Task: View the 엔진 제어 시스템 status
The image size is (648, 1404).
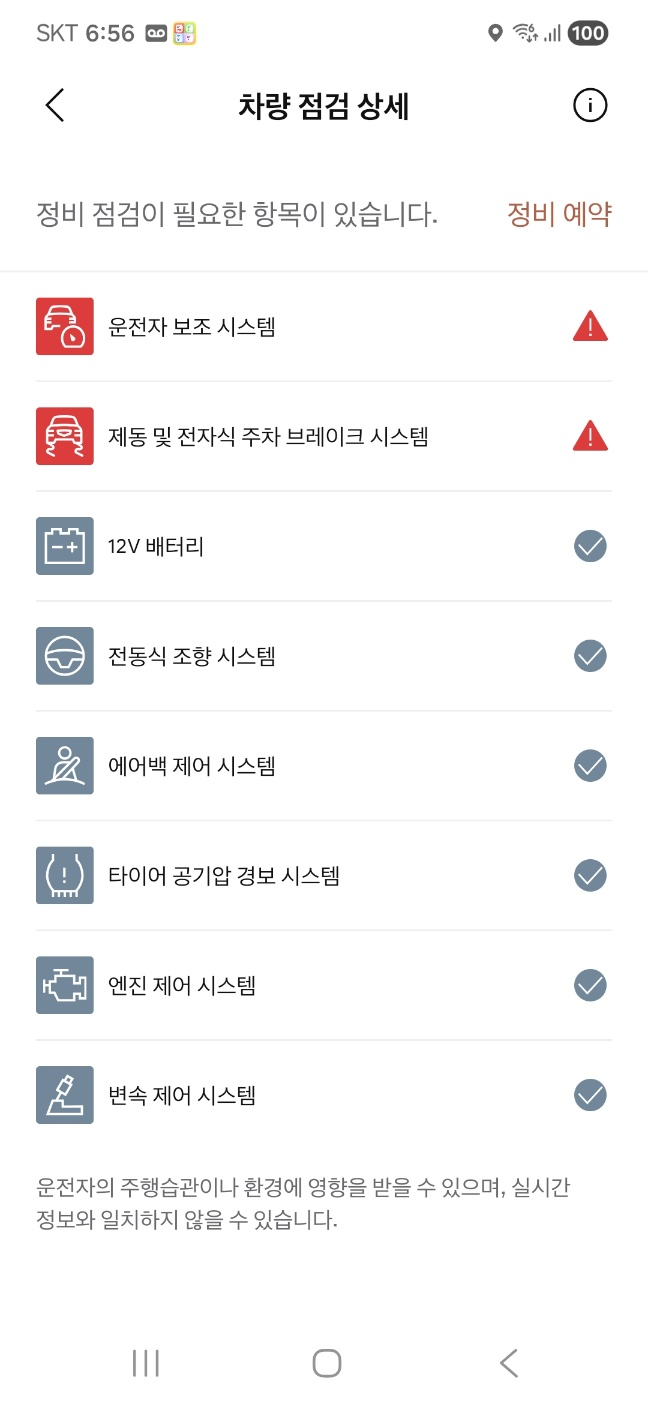Action: point(323,986)
